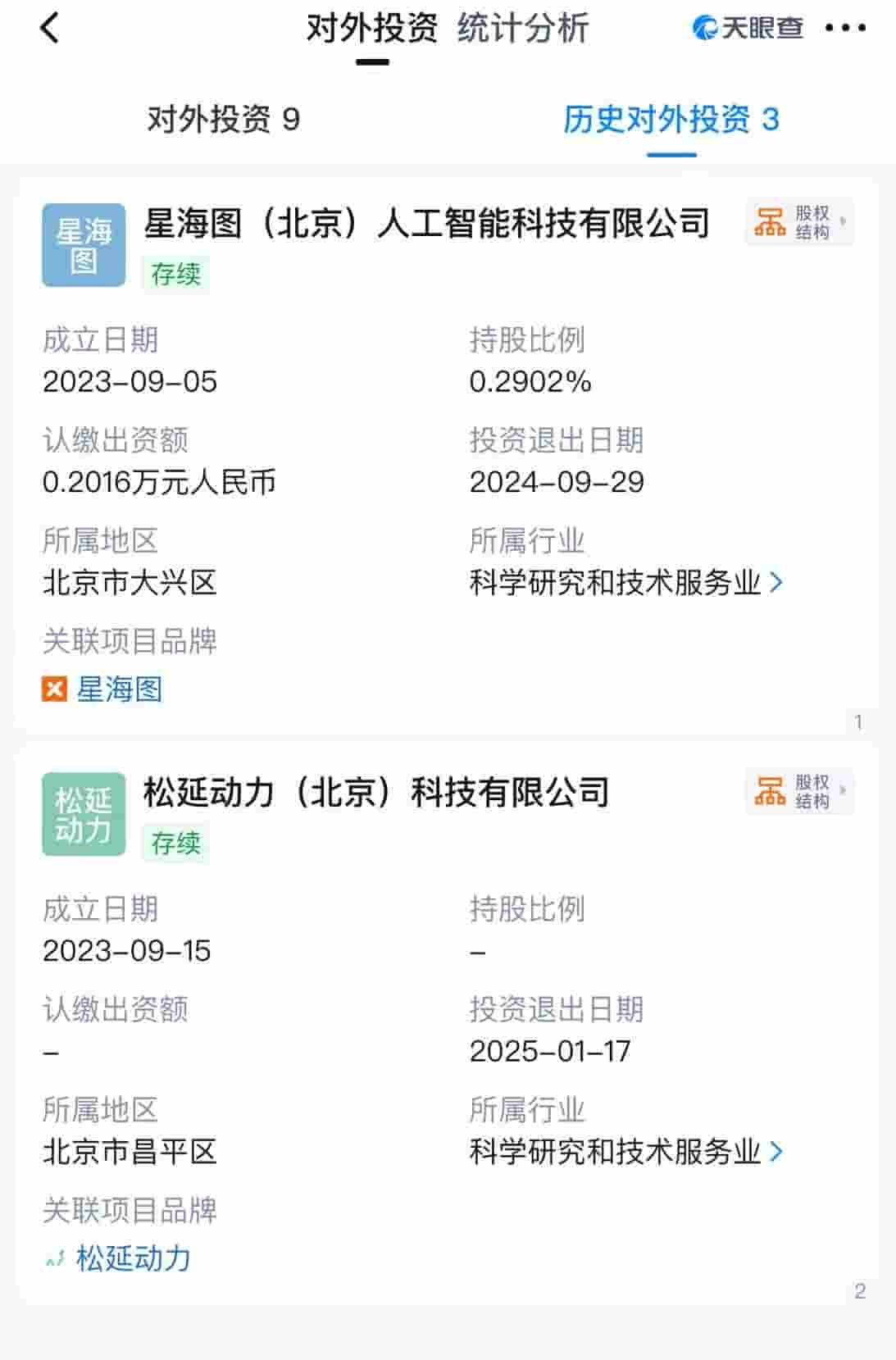Open 科学研究和技术服务业 industry link under 松延动力
Screen dimensions: 896x1360
click(x=625, y=1152)
